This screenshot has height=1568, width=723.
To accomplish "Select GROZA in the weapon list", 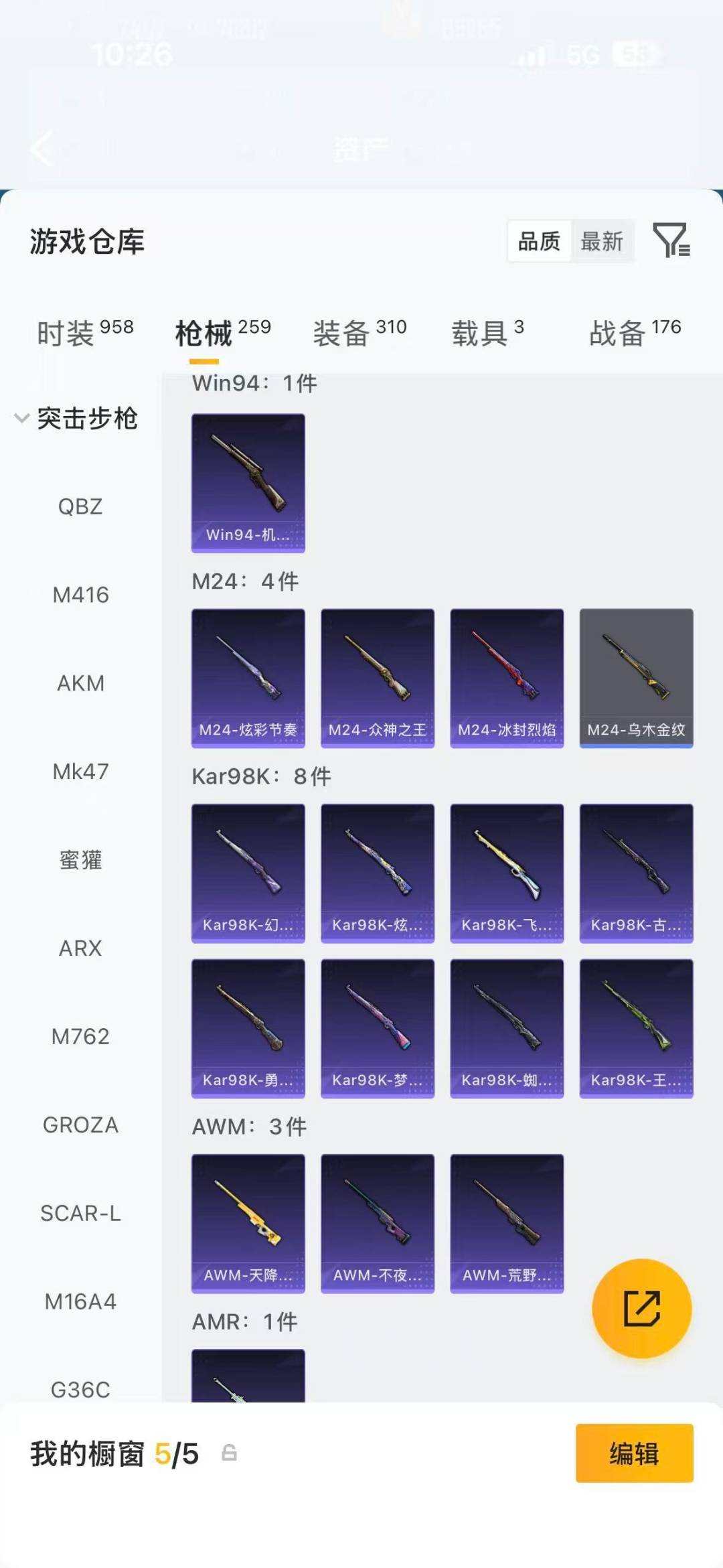I will pos(80,1125).
